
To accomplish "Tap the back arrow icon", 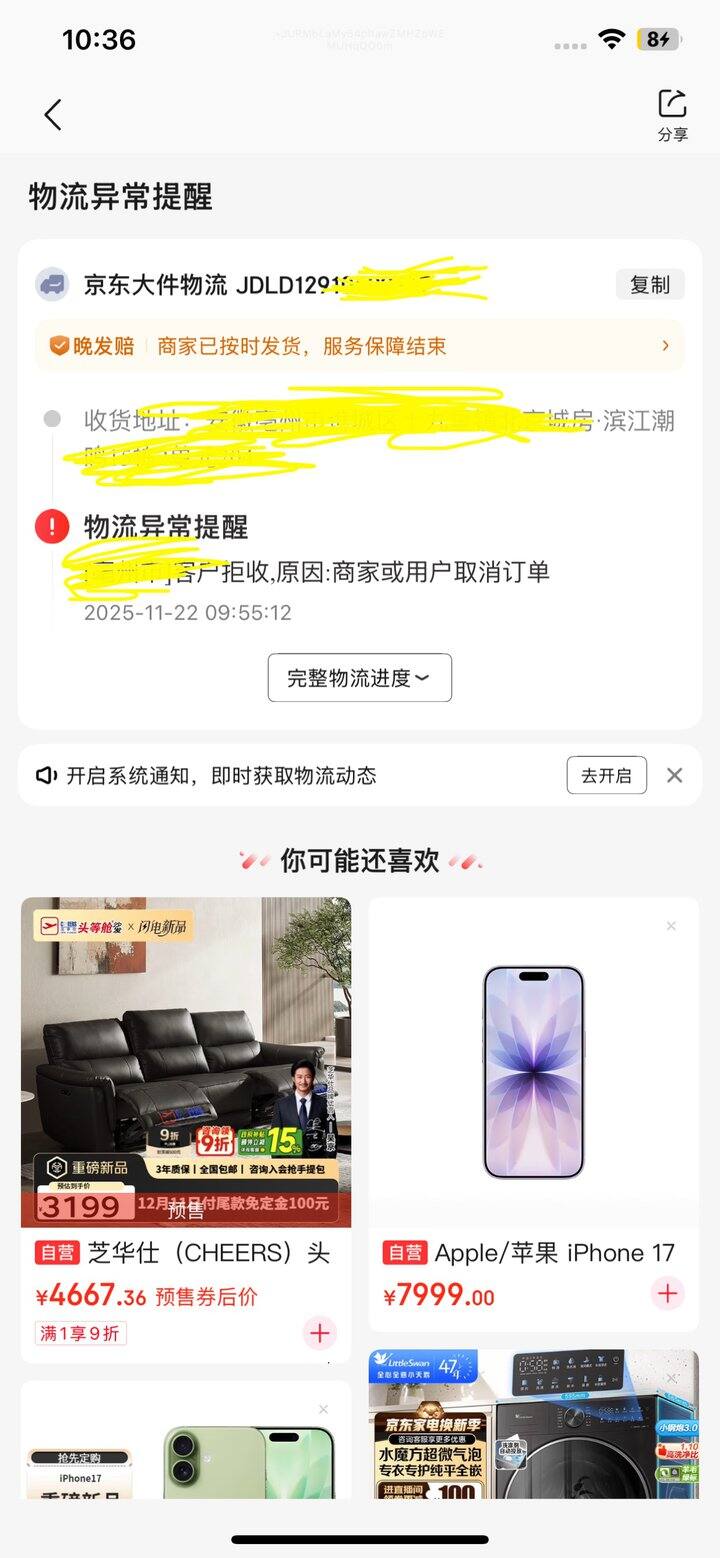I will pos(53,114).
